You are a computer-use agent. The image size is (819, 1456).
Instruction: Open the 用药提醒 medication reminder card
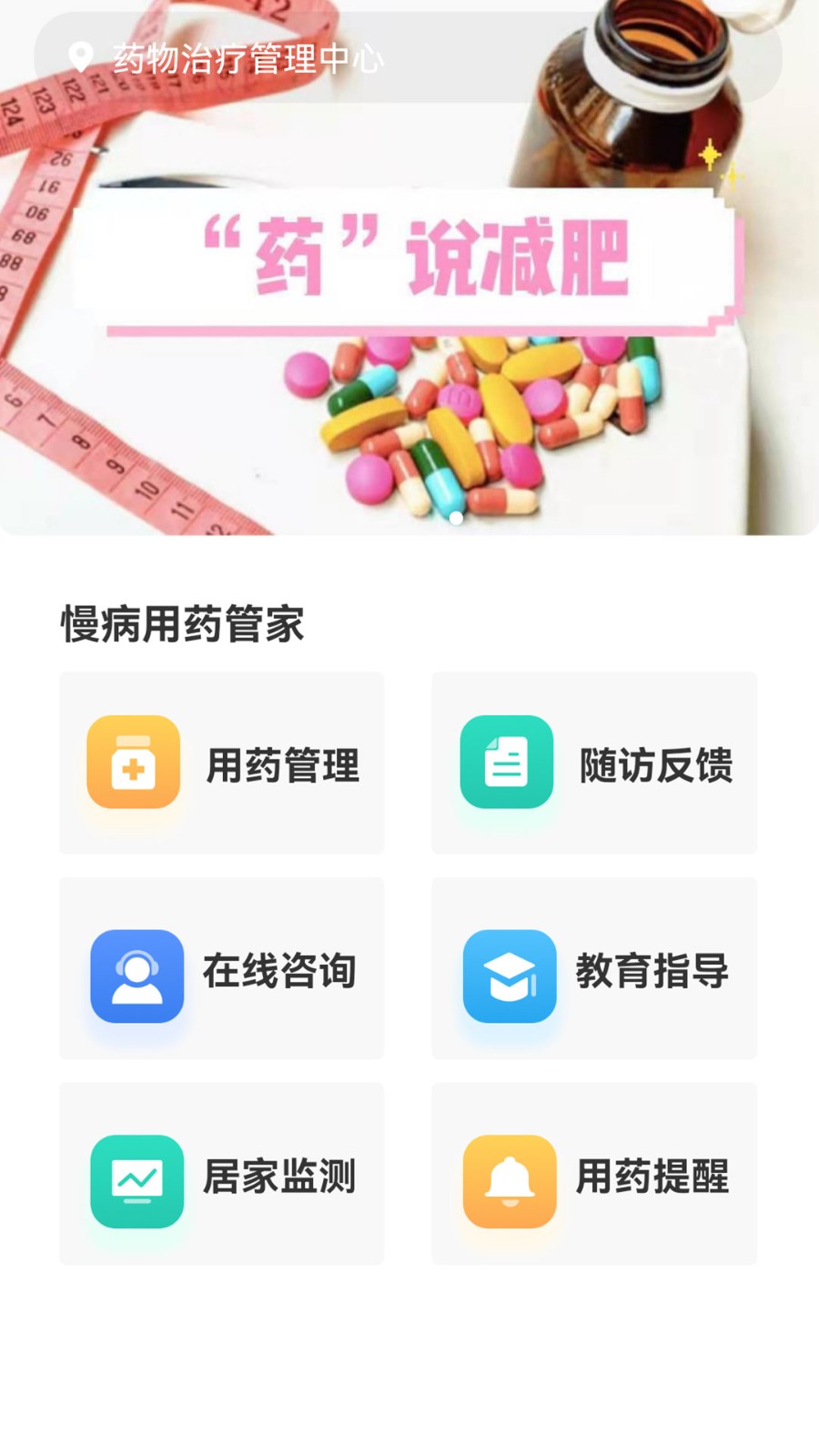[x=593, y=1174]
